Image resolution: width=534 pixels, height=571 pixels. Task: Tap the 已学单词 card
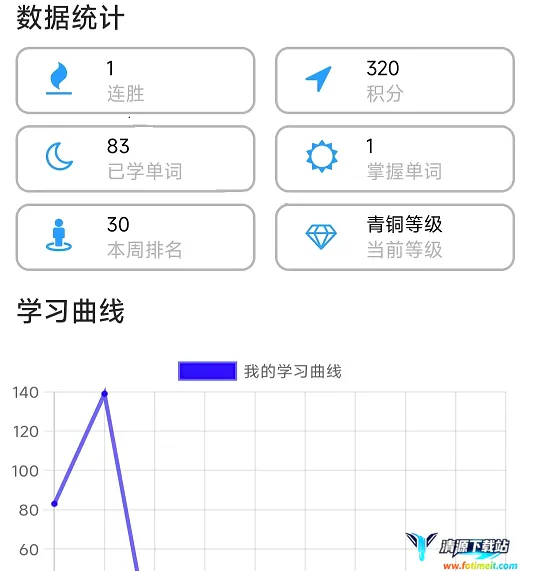[x=135, y=159]
